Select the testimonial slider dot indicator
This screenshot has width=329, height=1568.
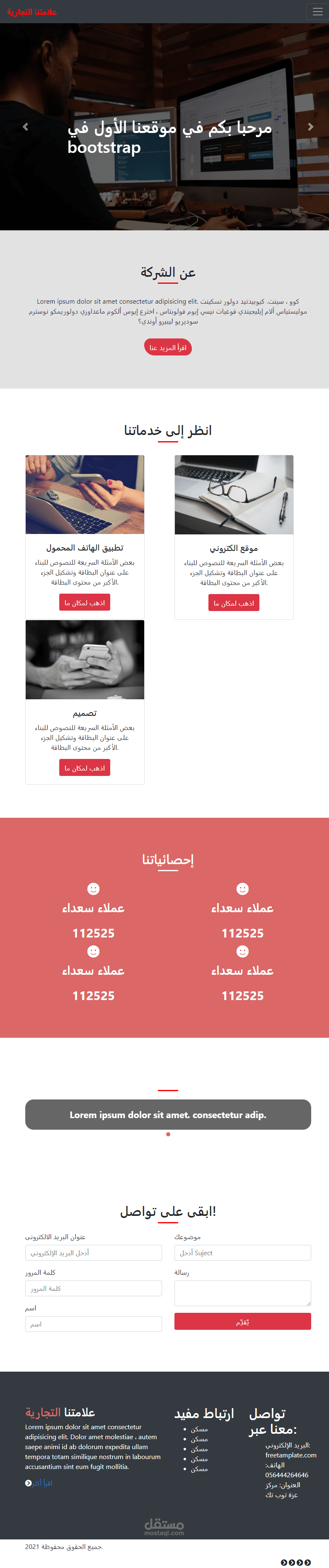click(x=168, y=1134)
